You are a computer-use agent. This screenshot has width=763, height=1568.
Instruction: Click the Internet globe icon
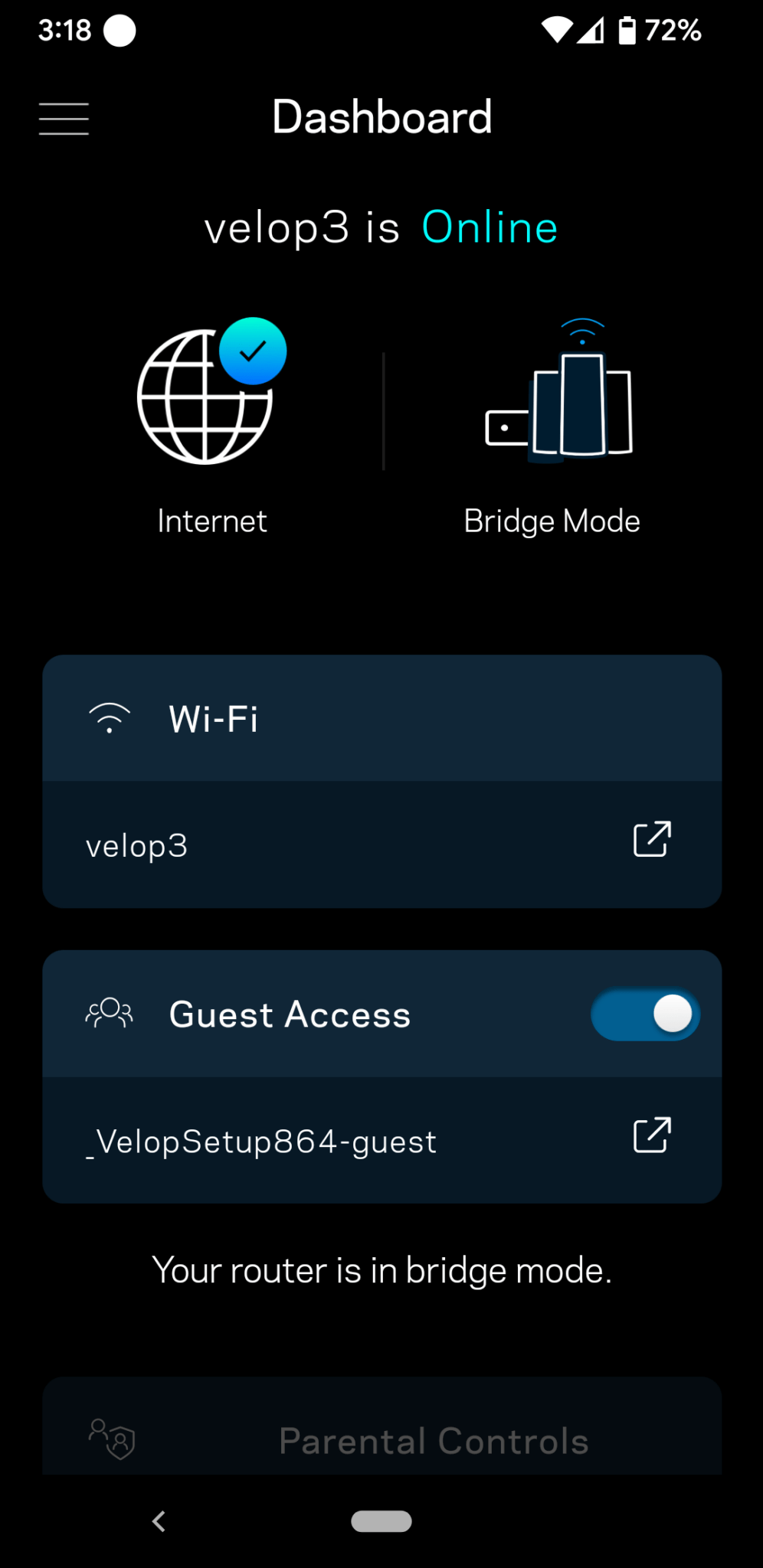(x=205, y=395)
